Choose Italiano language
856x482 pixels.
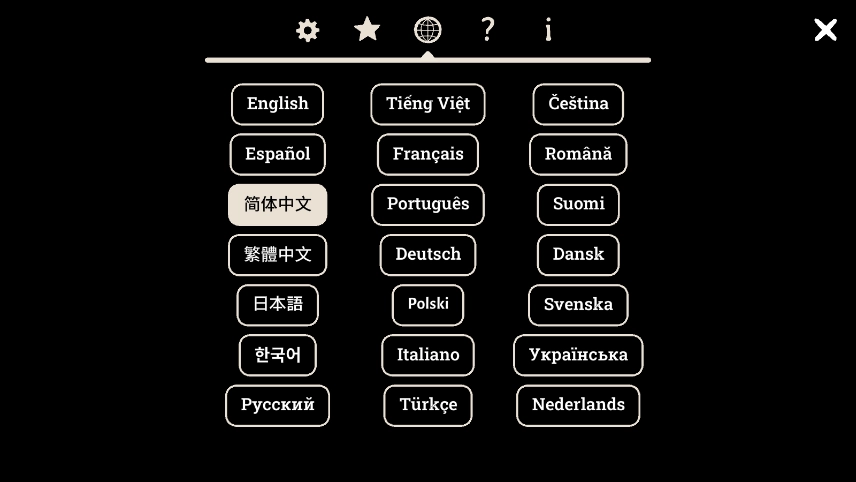(x=428, y=355)
